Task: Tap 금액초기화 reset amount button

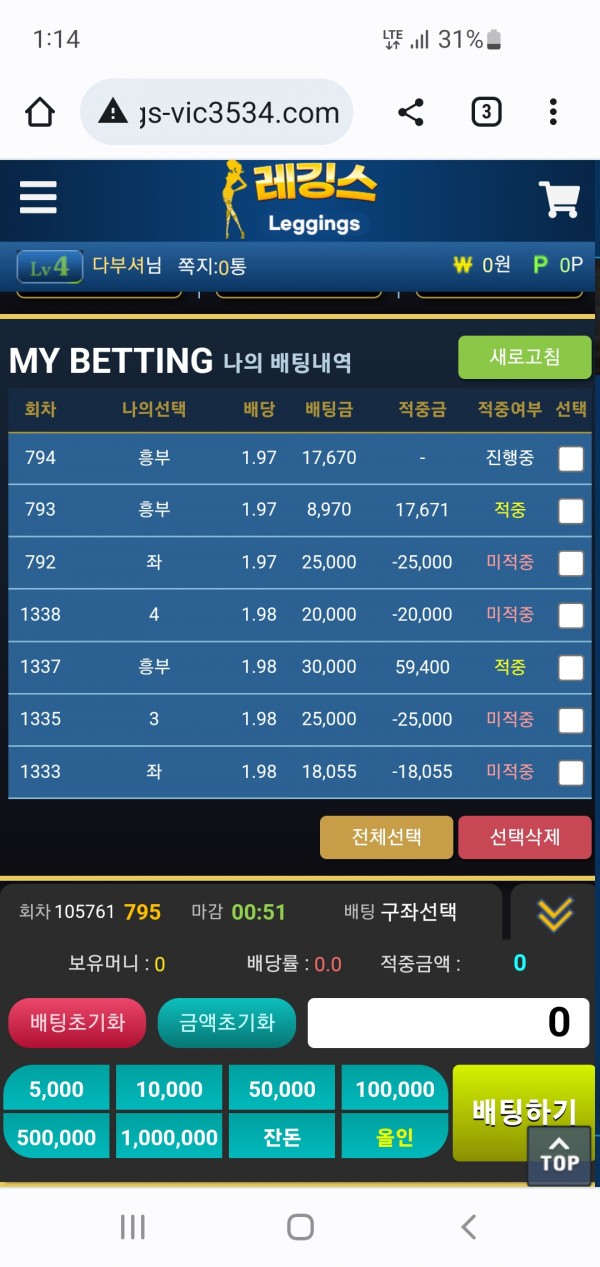Action: click(x=226, y=1022)
